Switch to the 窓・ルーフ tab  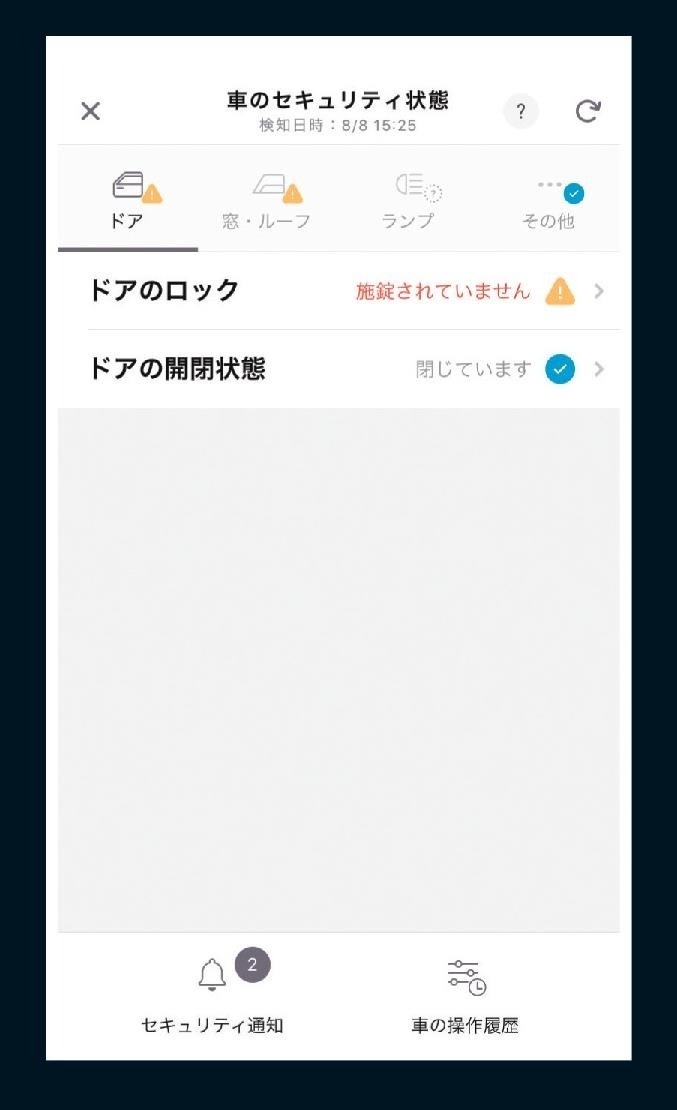click(x=267, y=200)
